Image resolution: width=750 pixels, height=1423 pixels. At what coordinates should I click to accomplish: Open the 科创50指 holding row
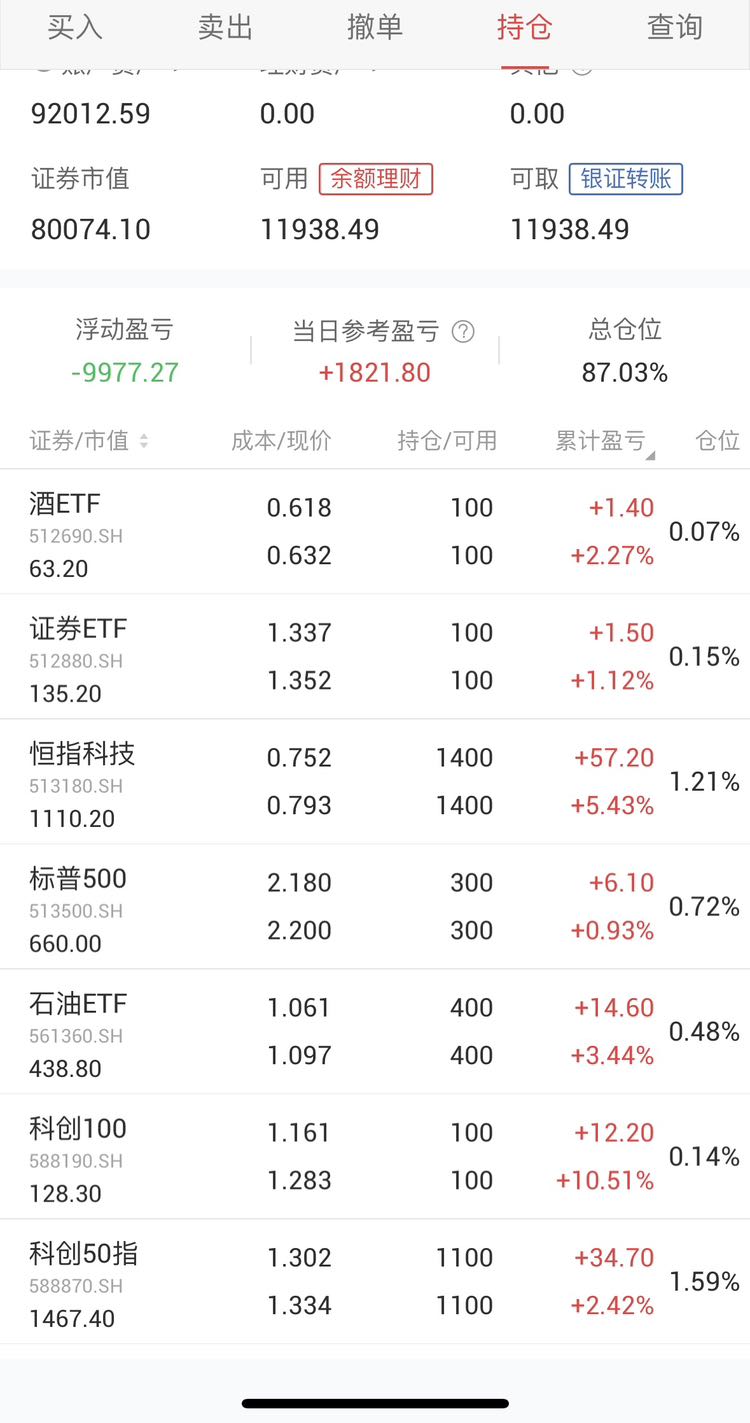[375, 1281]
